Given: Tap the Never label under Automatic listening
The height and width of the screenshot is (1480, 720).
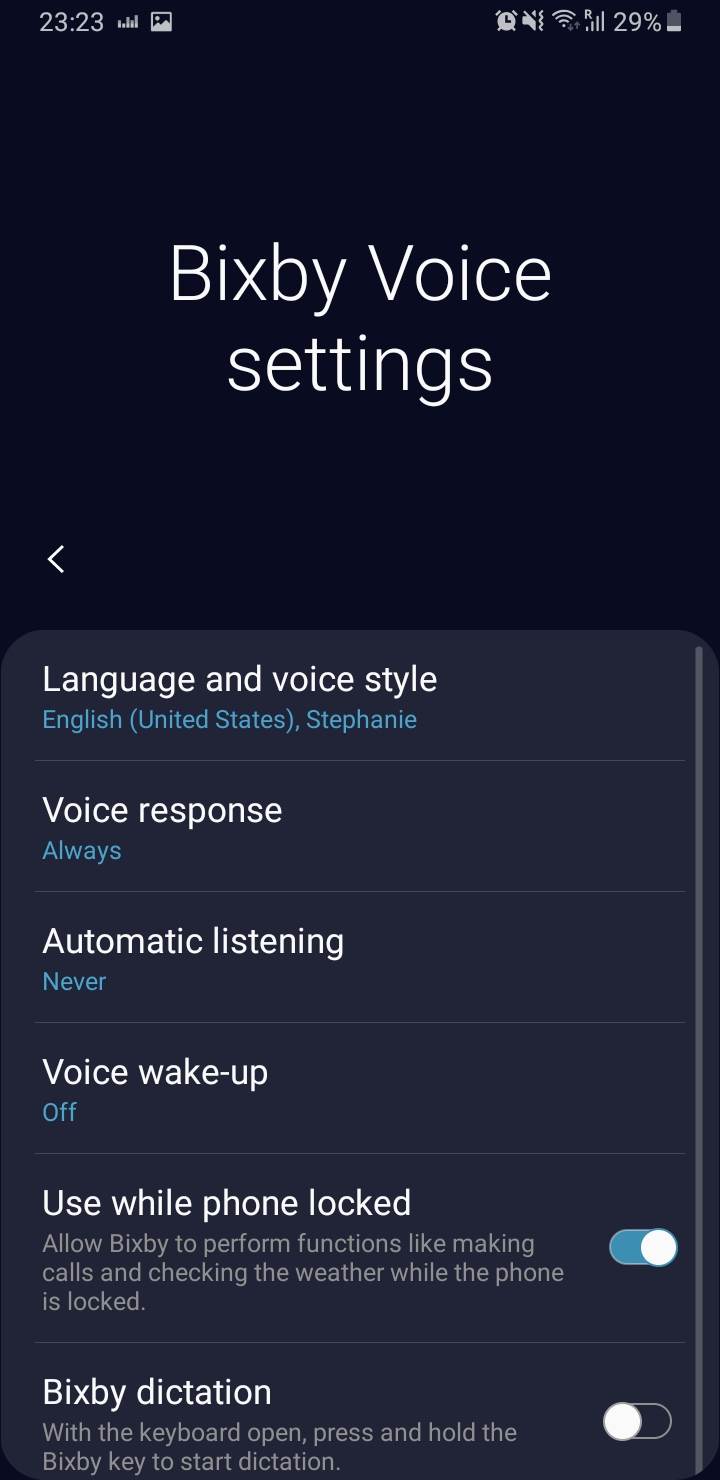Looking at the screenshot, I should pyautogui.click(x=74, y=981).
